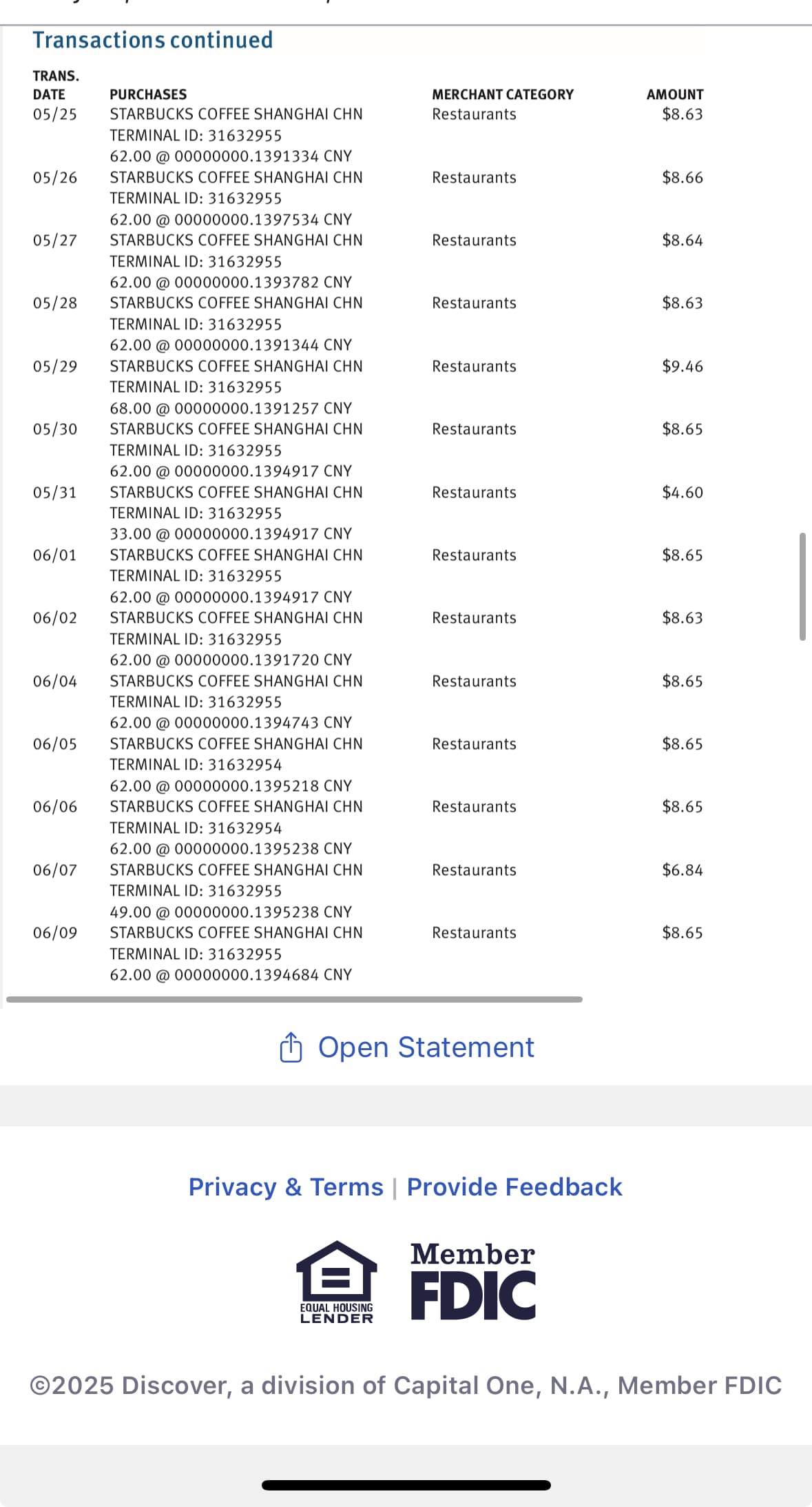This screenshot has width=812, height=1507.
Task: Open Statement via the share link
Action: (407, 1047)
